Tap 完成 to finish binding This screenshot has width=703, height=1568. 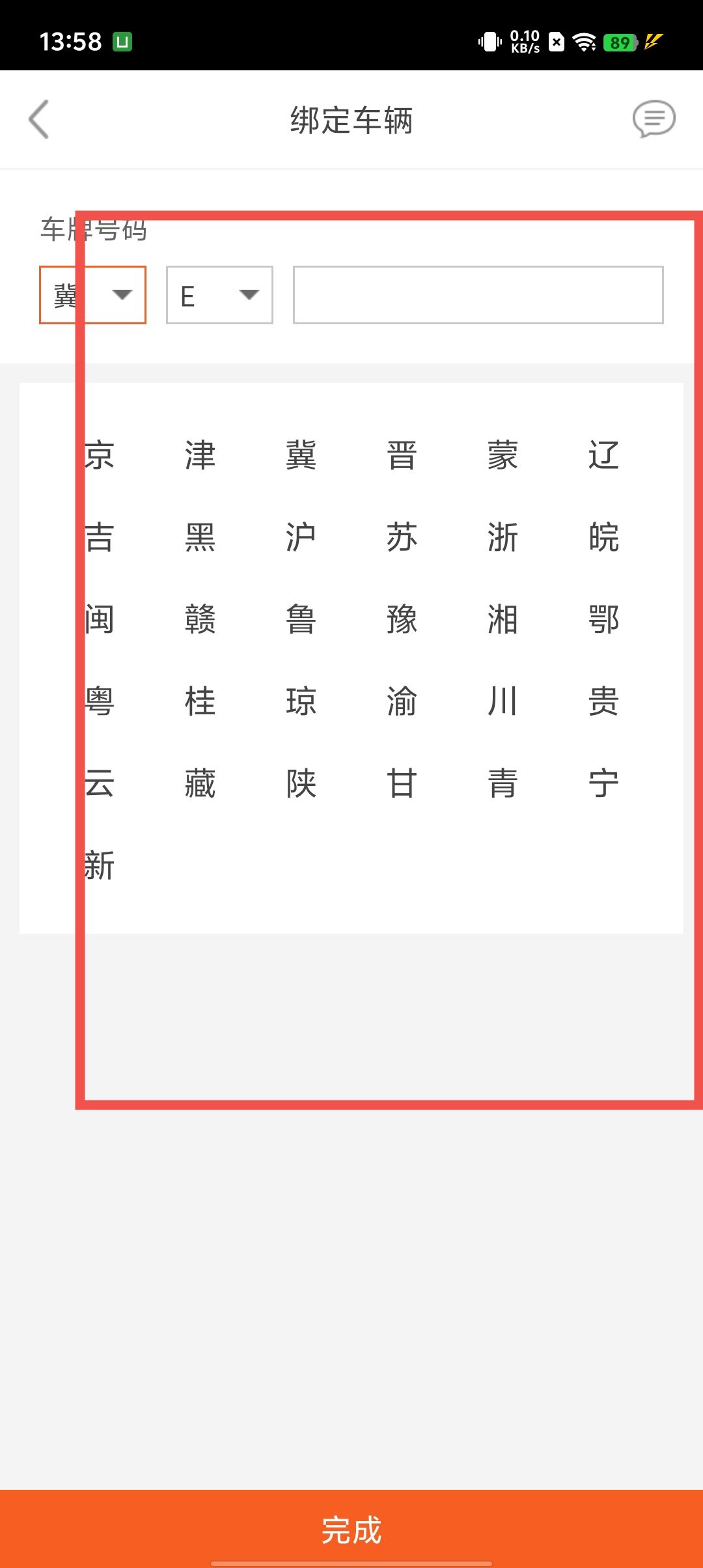(351, 1529)
